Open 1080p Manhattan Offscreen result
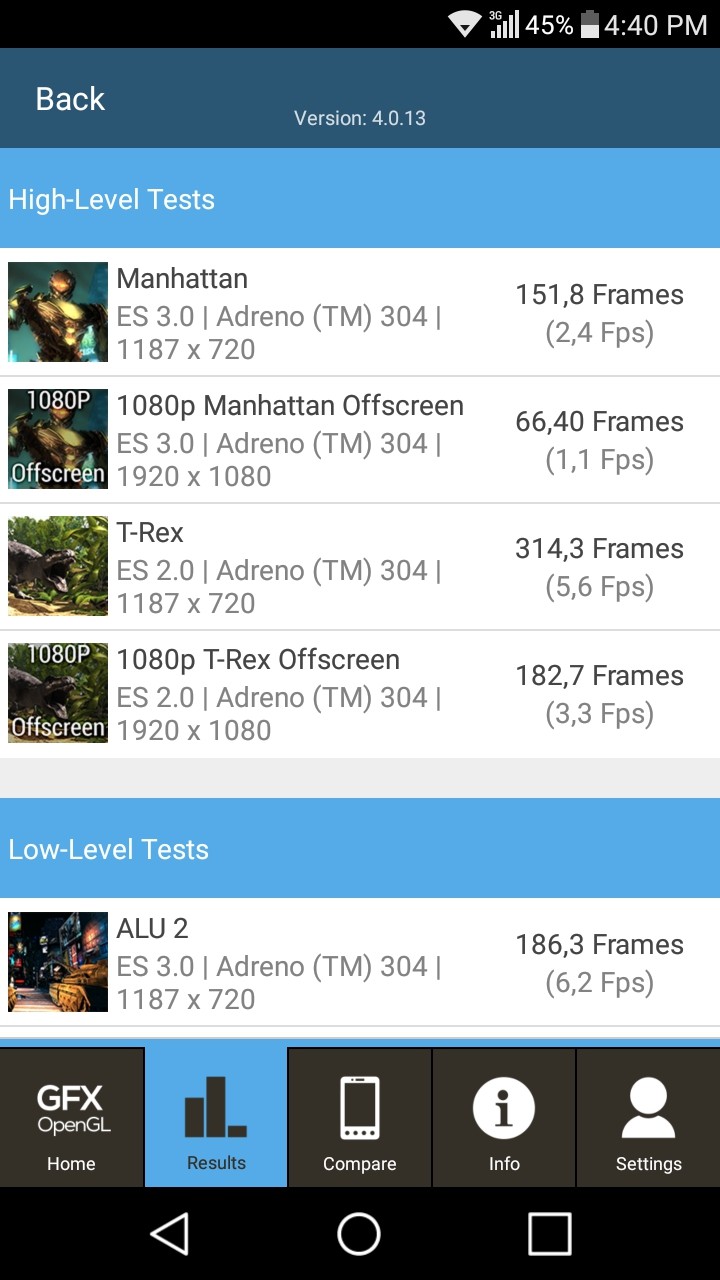This screenshot has height=1280, width=720. coord(360,440)
